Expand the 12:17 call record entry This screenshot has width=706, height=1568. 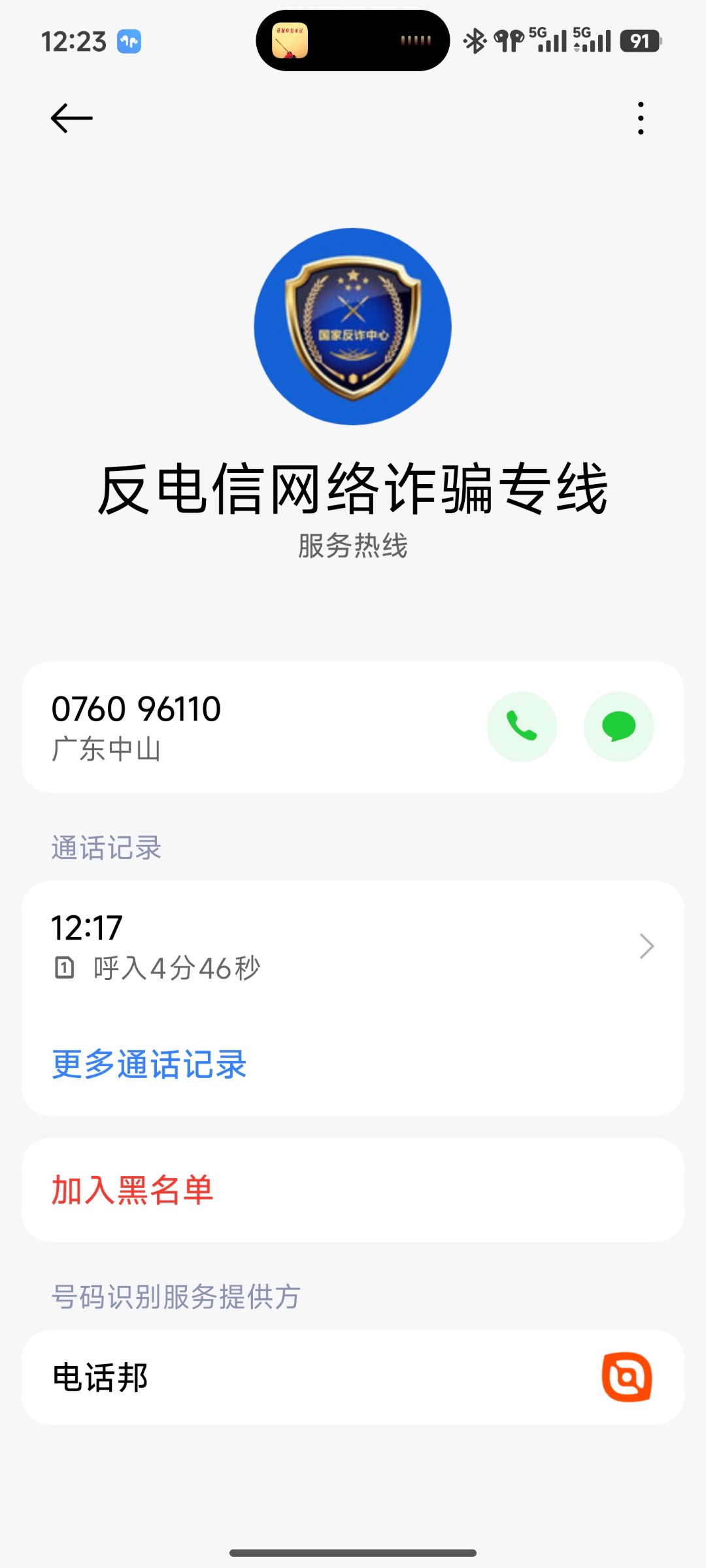(x=353, y=946)
